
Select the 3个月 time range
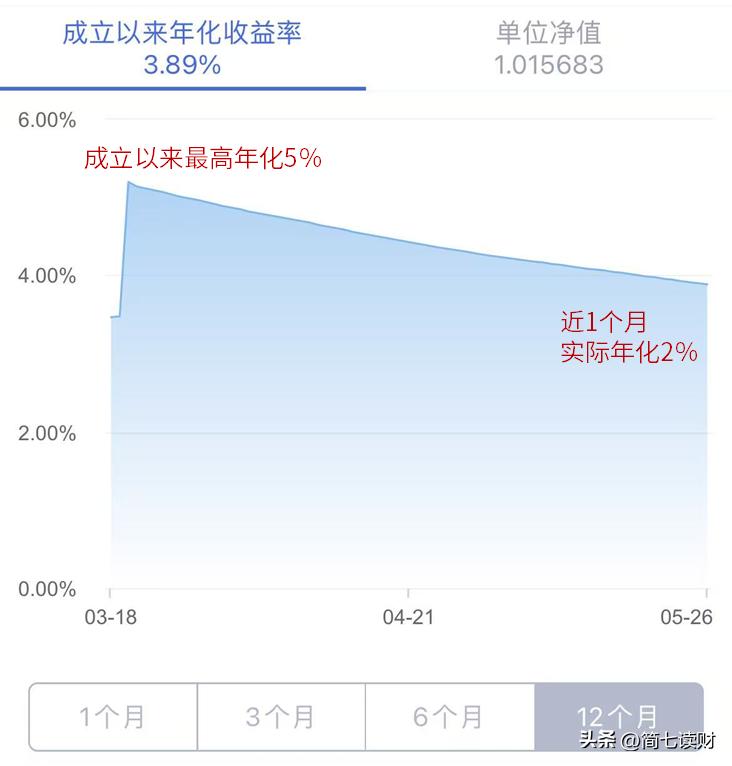(x=280, y=716)
